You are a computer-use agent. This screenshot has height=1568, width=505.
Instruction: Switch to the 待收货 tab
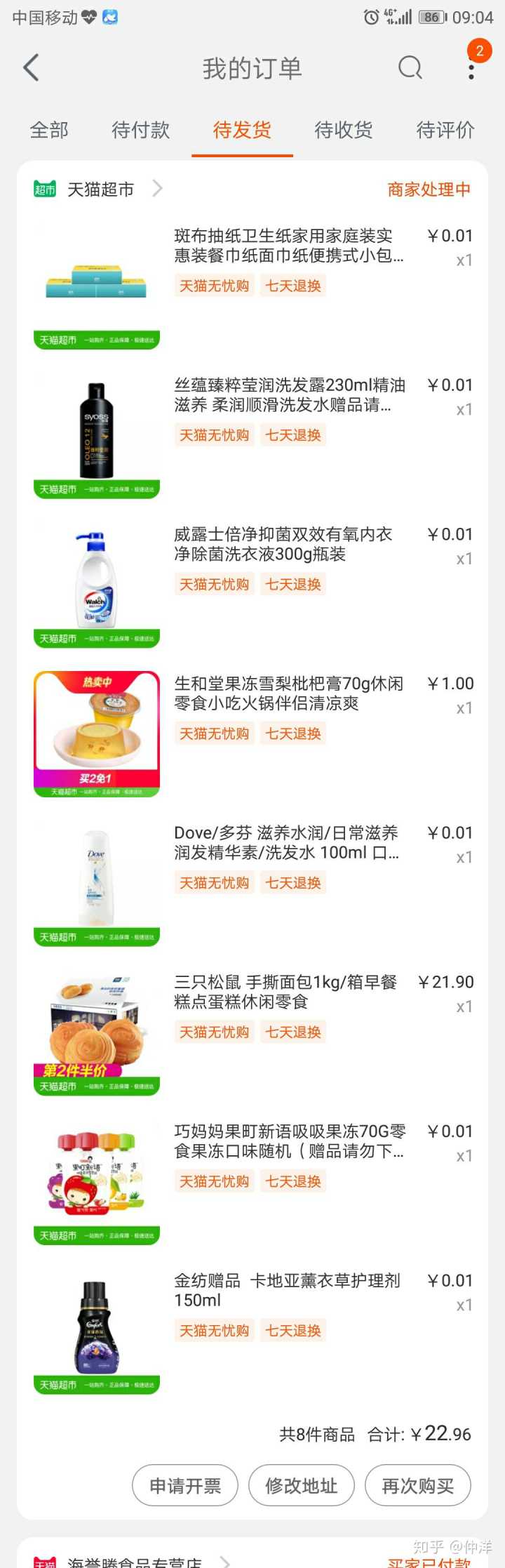coord(344,130)
